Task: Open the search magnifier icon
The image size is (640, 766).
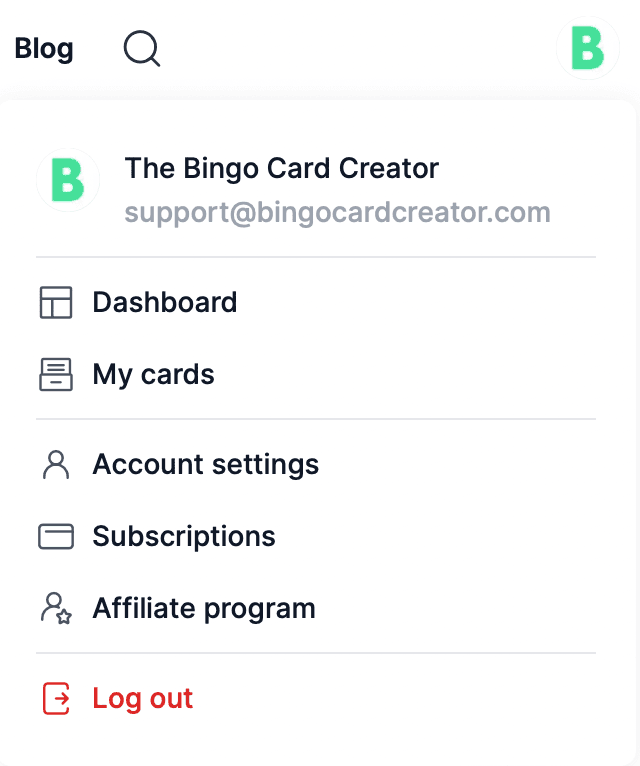Action: 142,48
